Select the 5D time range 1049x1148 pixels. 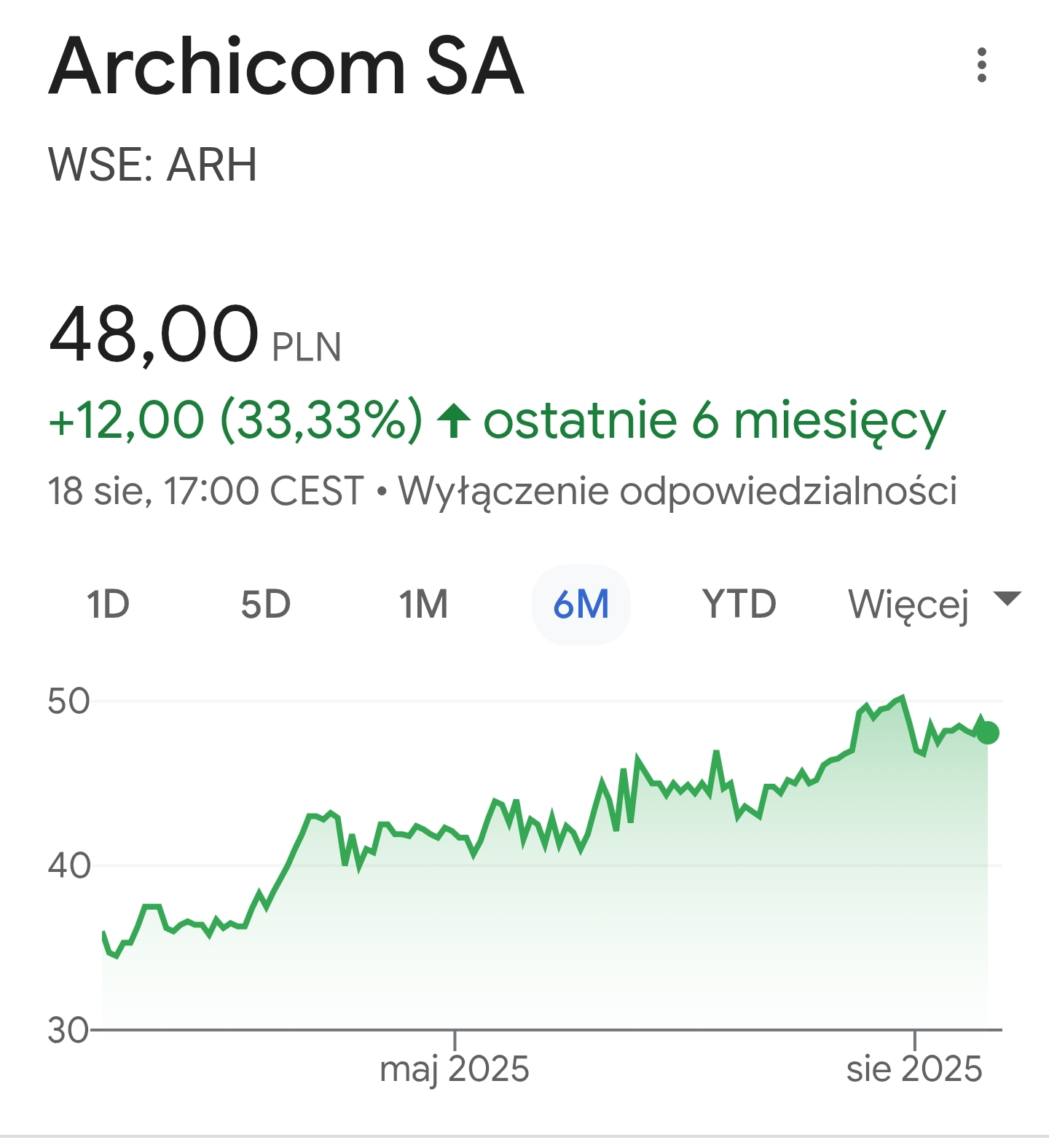pyautogui.click(x=266, y=605)
